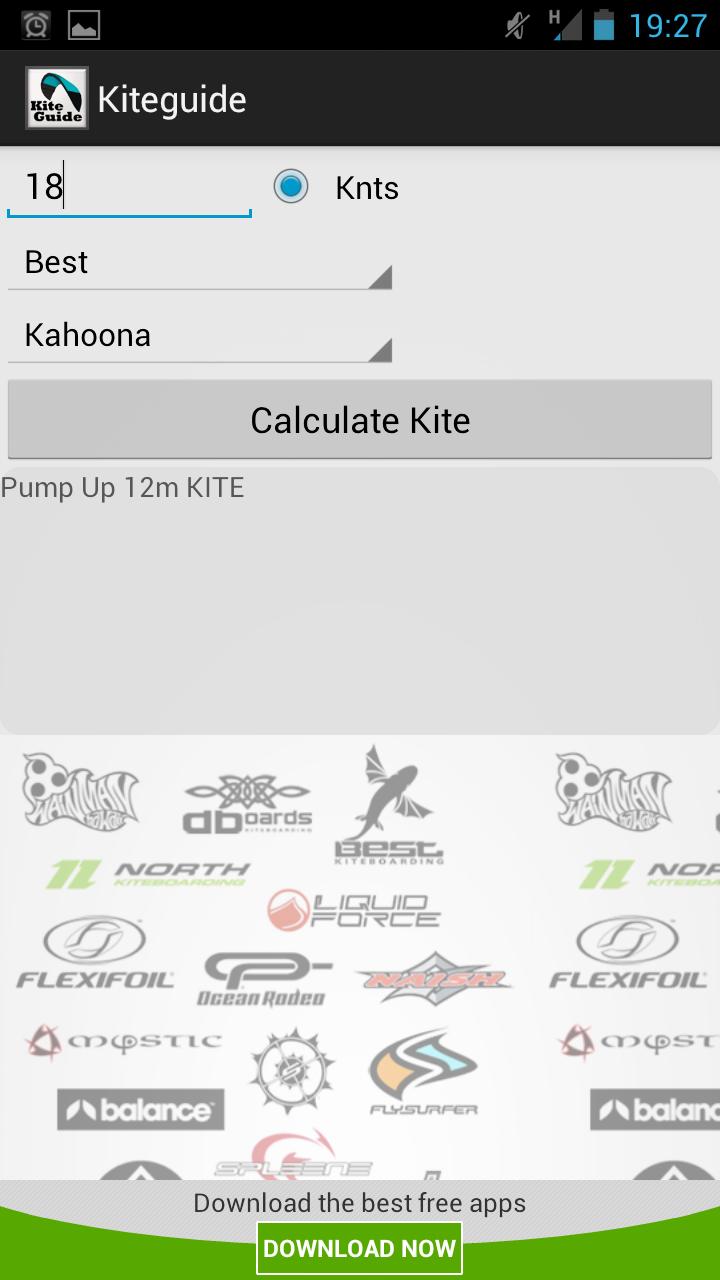The image size is (720, 1280).
Task: Click the Pump Up 12m KITE result text
Action: point(122,488)
